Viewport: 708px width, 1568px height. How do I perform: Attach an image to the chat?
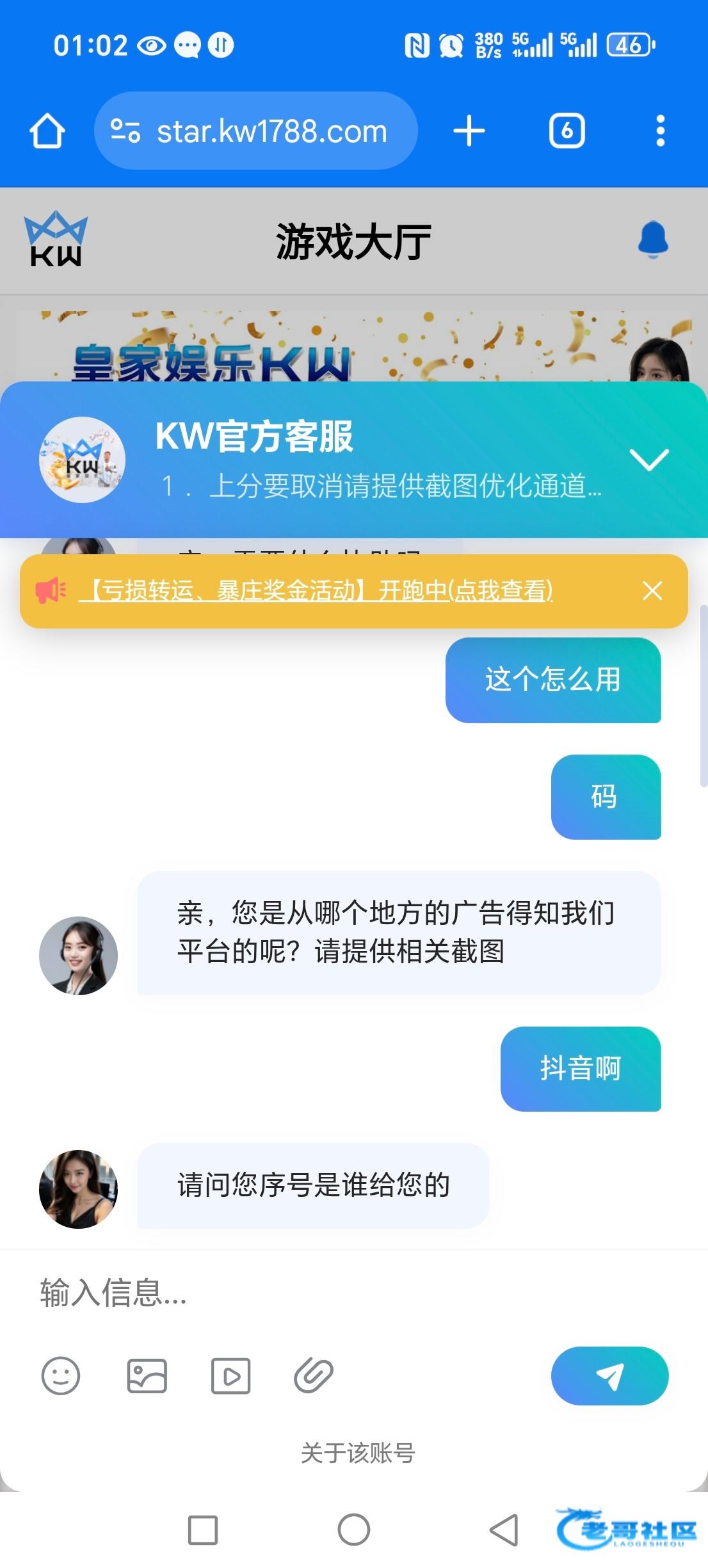point(147,1375)
